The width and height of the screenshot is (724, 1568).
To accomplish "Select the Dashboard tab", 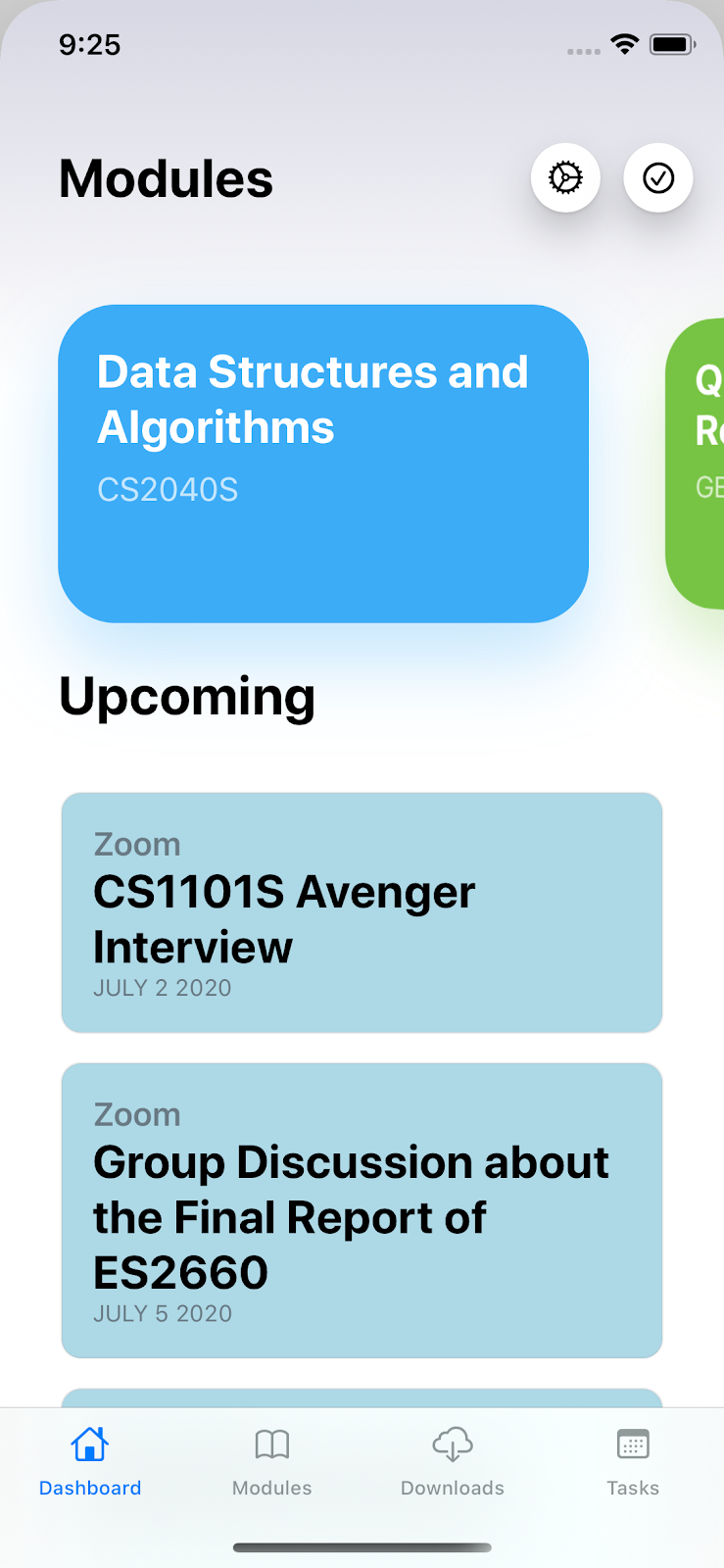I will 90,1461.
